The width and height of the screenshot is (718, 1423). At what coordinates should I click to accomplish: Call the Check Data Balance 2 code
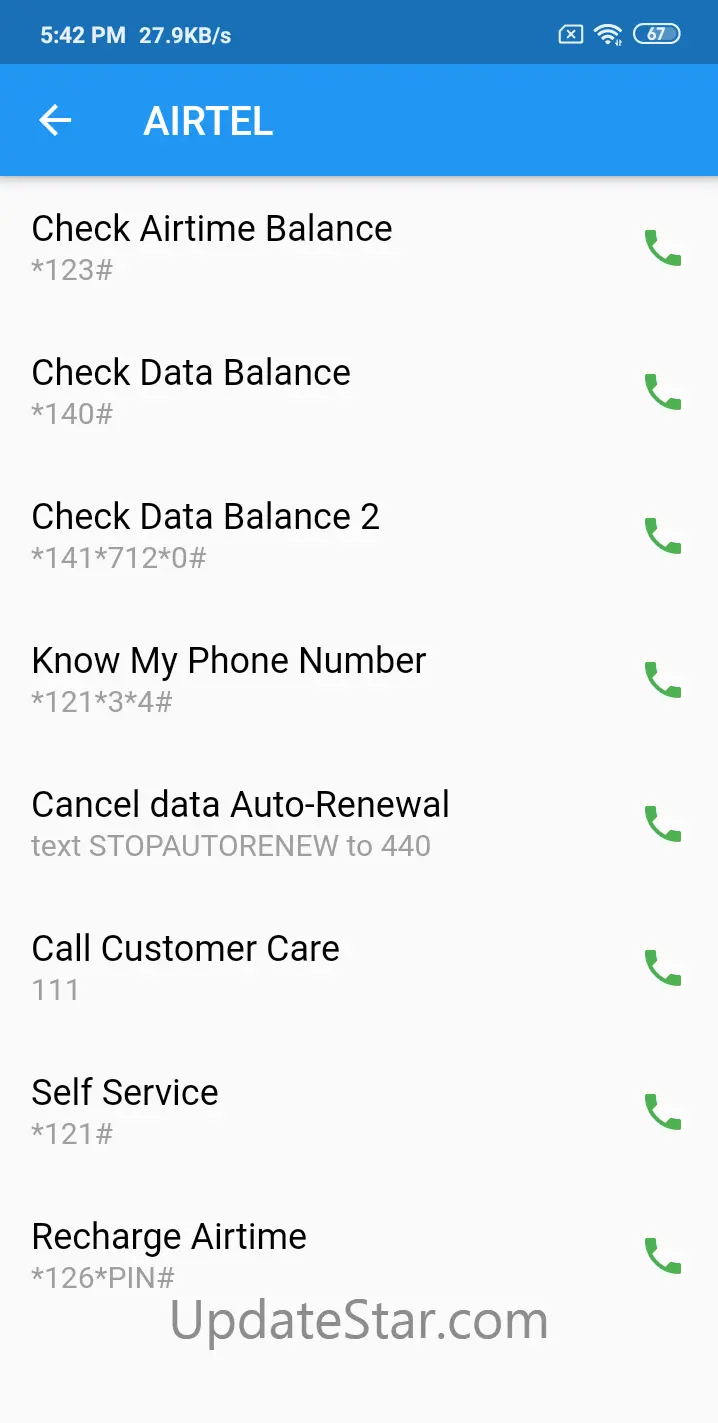(x=662, y=536)
